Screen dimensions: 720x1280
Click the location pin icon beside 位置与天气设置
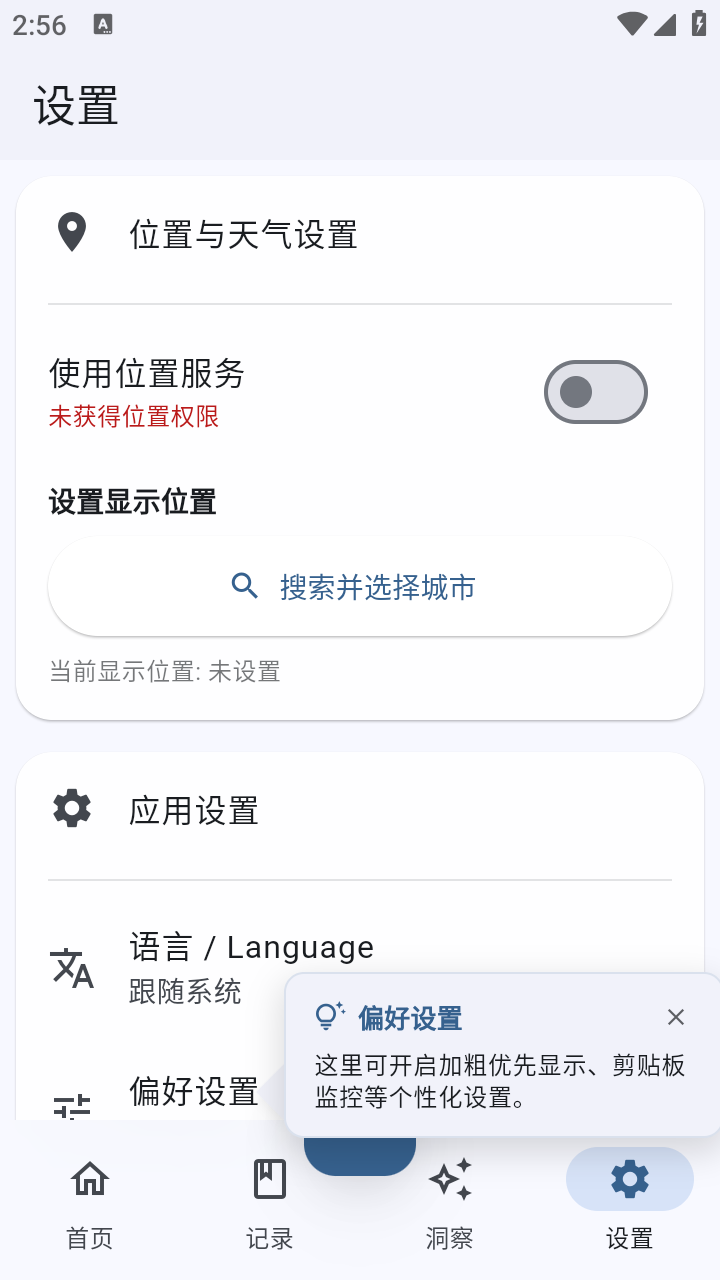click(71, 232)
